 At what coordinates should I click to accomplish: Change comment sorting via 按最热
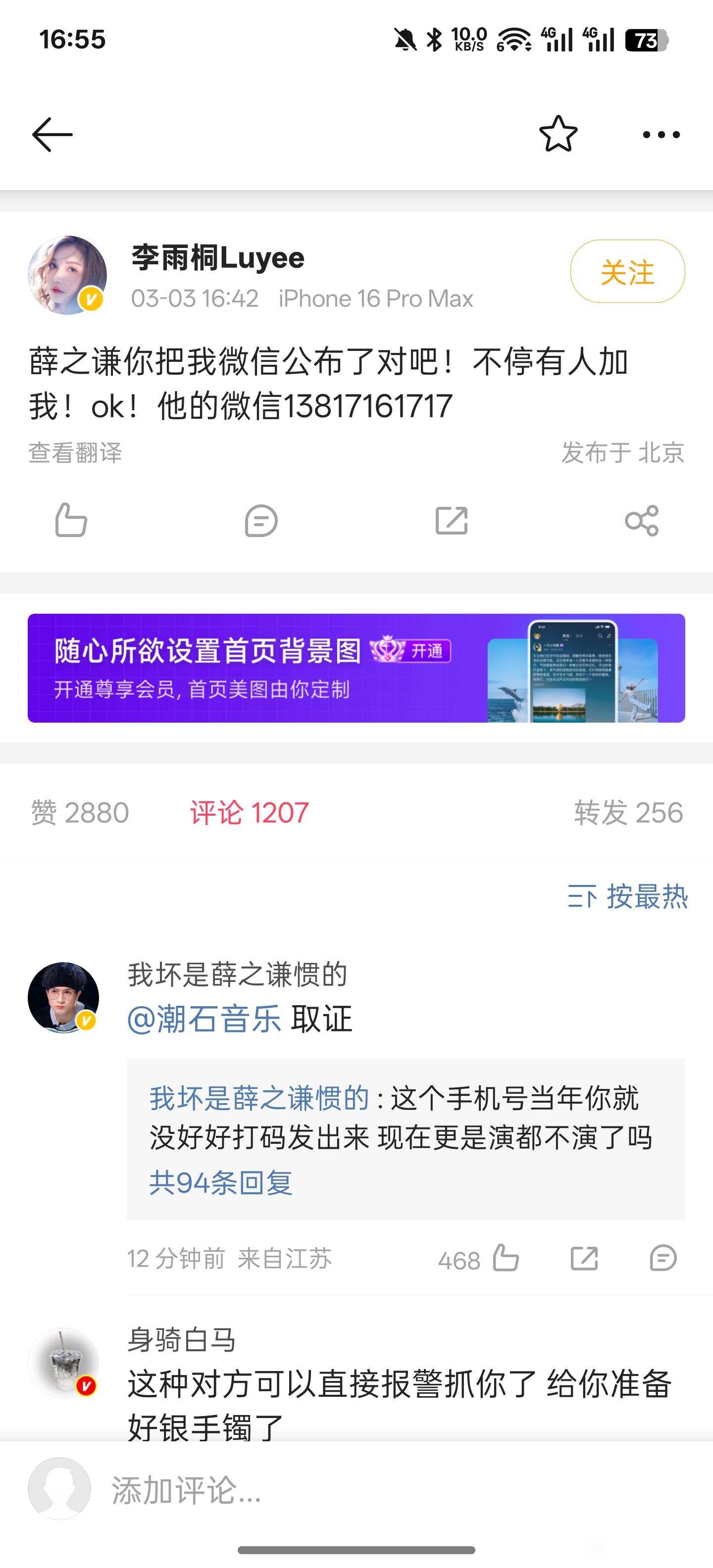(x=627, y=897)
